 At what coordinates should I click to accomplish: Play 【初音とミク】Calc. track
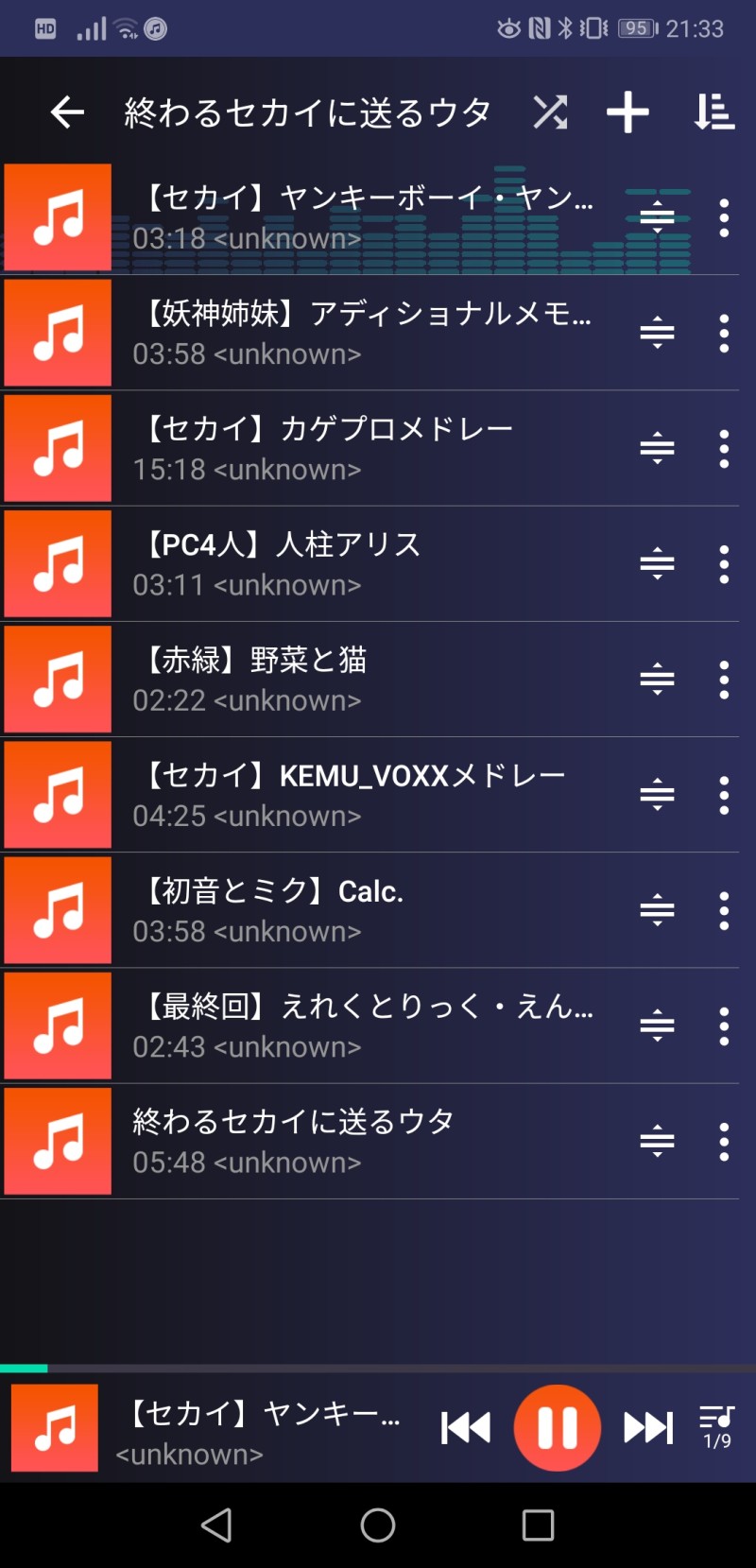pyautogui.click(x=369, y=911)
